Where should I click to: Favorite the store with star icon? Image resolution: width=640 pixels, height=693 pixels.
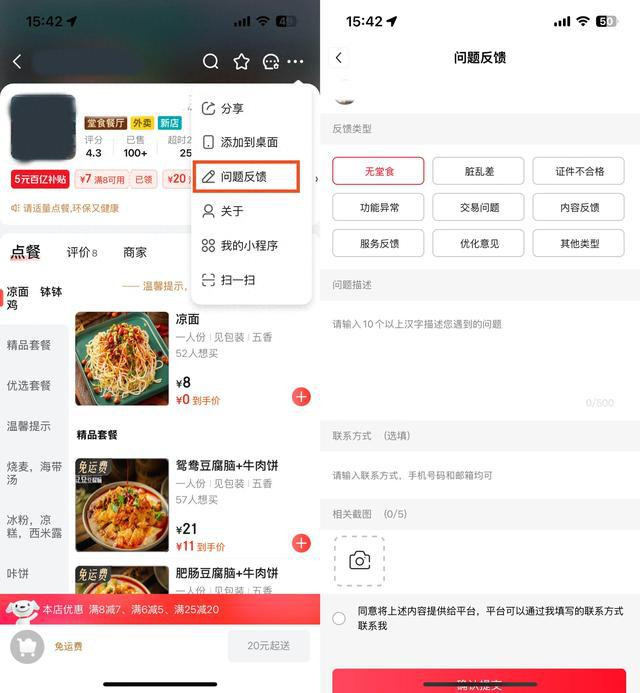(241, 62)
